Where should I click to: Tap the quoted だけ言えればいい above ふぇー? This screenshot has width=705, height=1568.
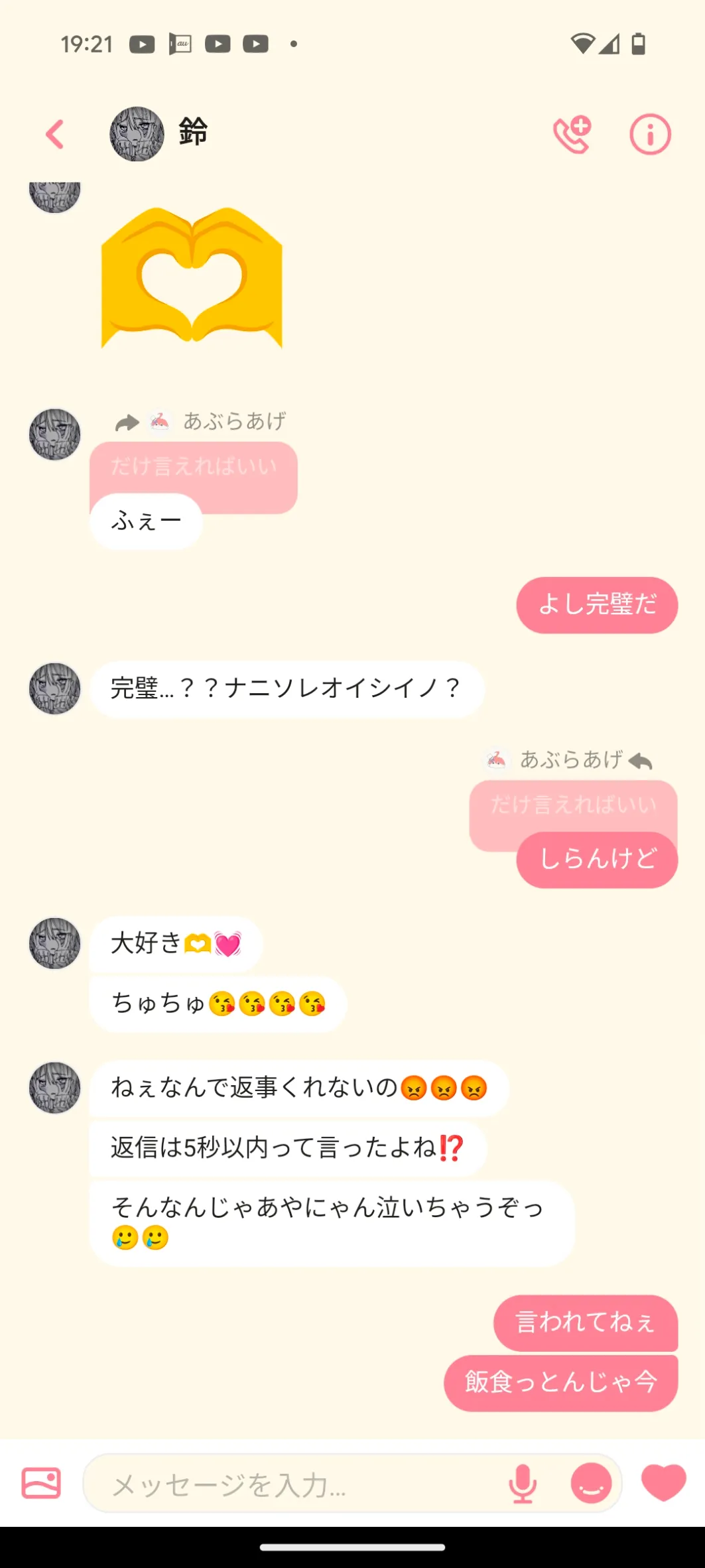pyautogui.click(x=194, y=467)
